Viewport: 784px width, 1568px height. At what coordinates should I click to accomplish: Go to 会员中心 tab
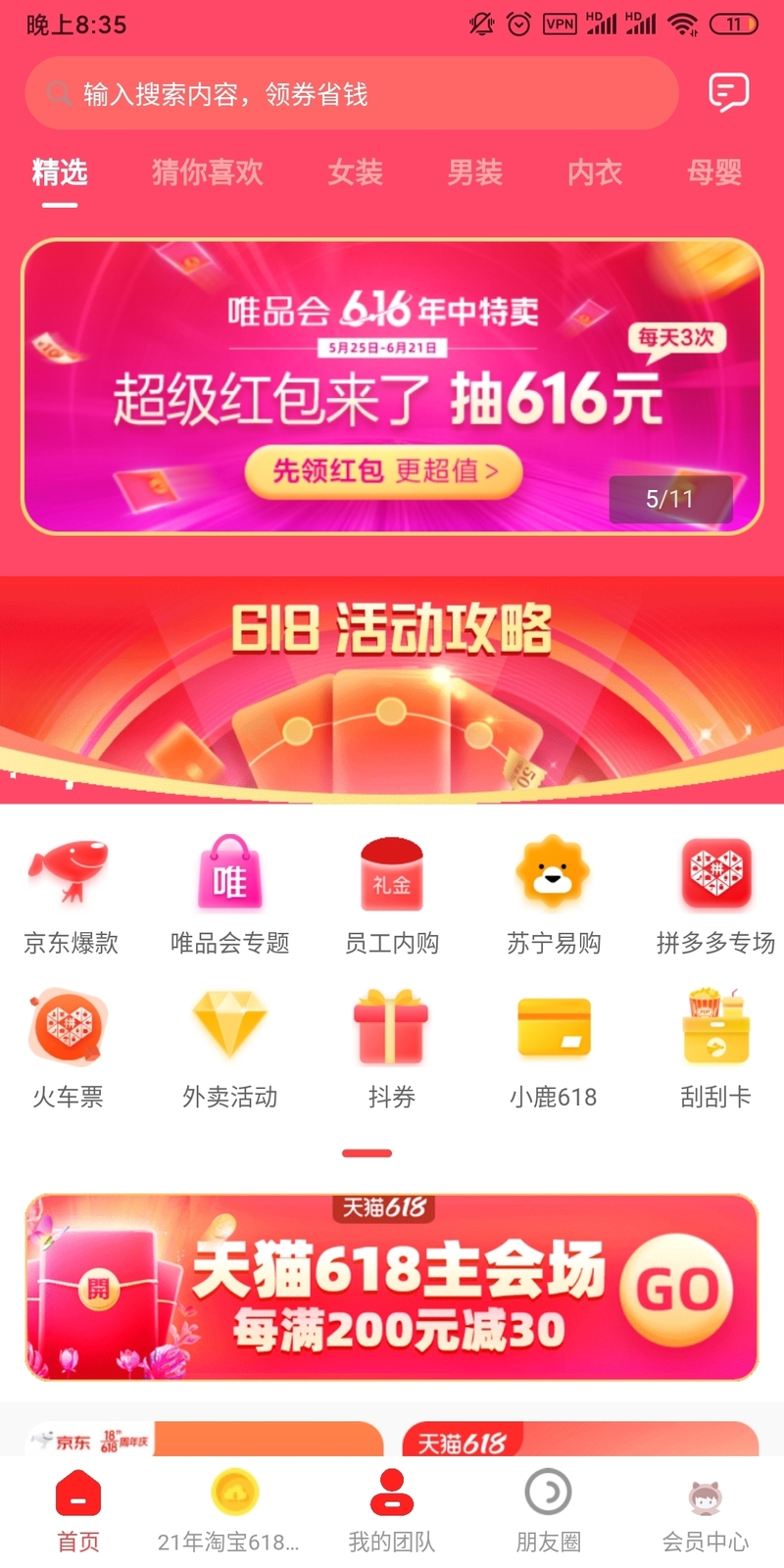click(705, 1511)
